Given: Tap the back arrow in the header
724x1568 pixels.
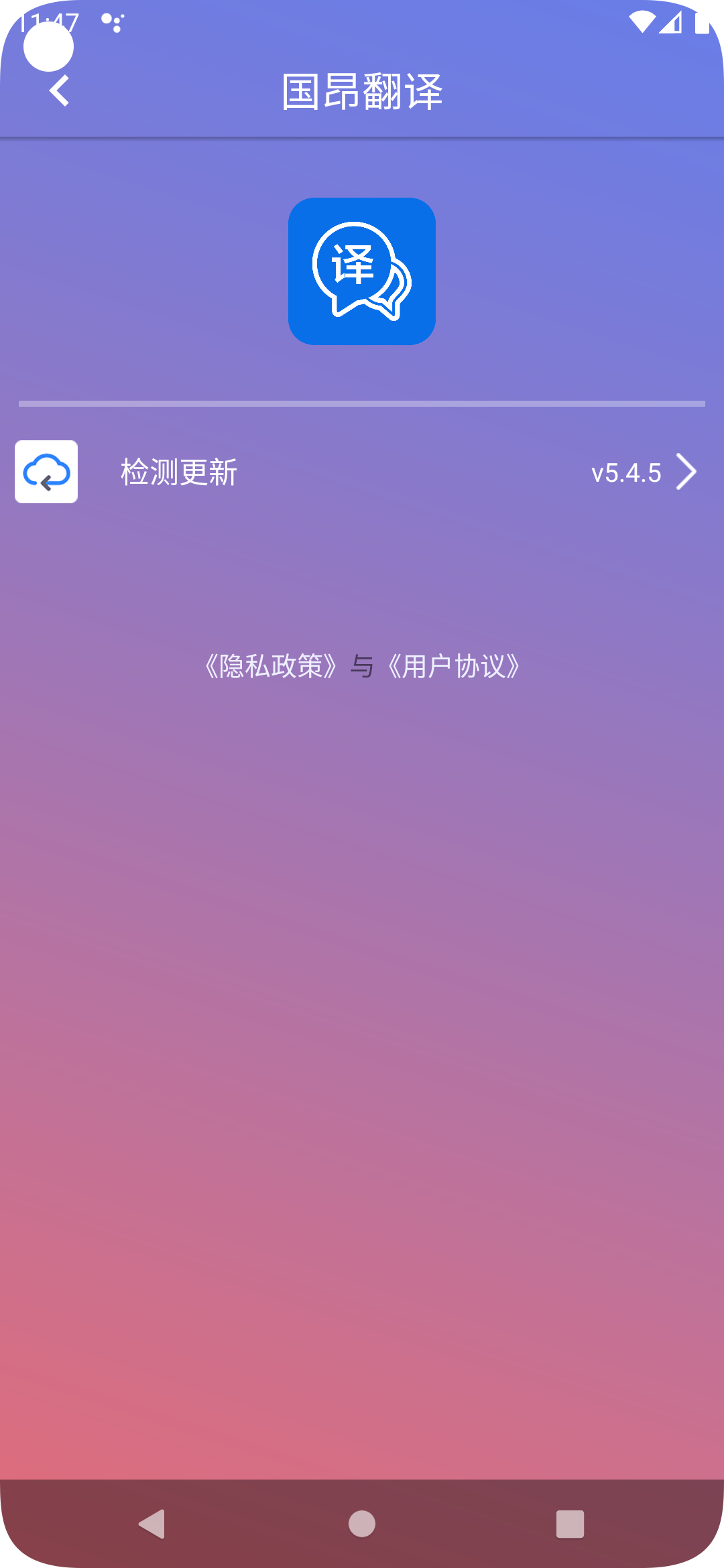Looking at the screenshot, I should (x=59, y=91).
